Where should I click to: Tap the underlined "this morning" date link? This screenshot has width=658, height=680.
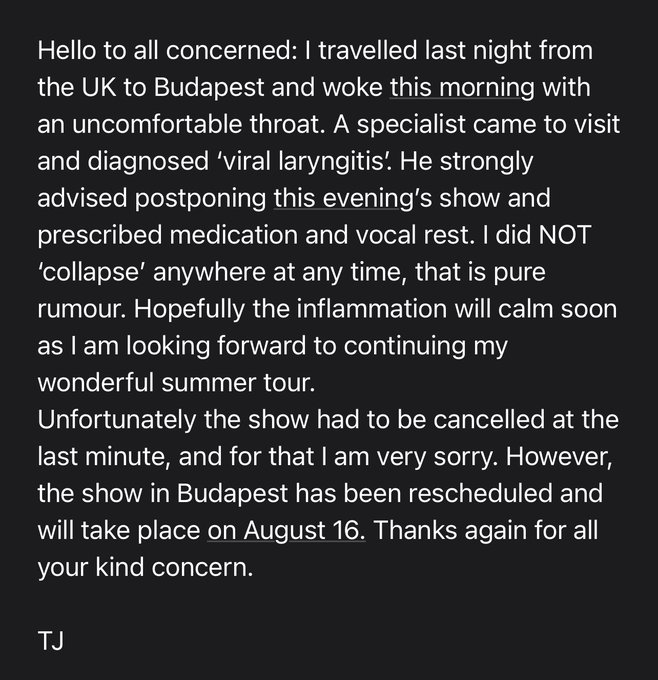pyautogui.click(x=462, y=87)
